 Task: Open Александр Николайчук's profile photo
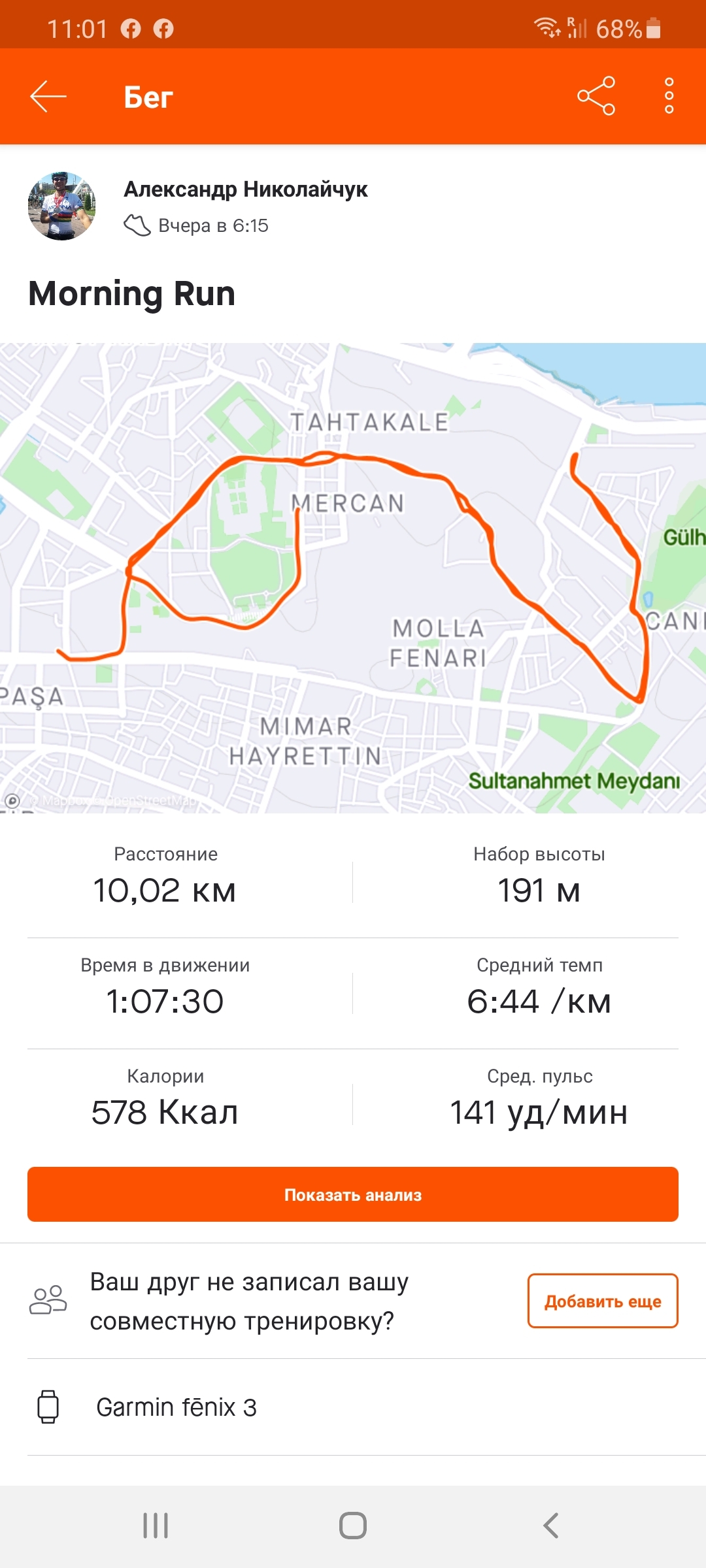pos(61,206)
